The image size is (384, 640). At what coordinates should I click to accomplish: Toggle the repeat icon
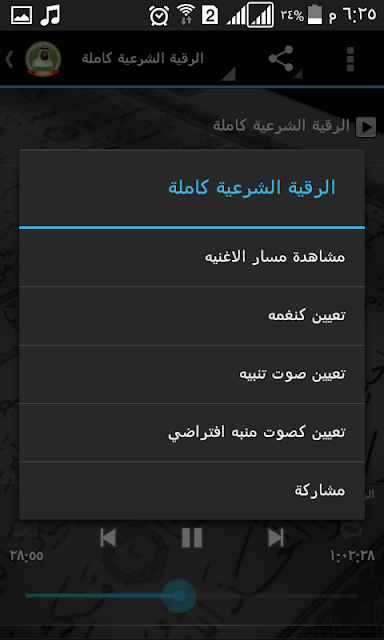(351, 530)
